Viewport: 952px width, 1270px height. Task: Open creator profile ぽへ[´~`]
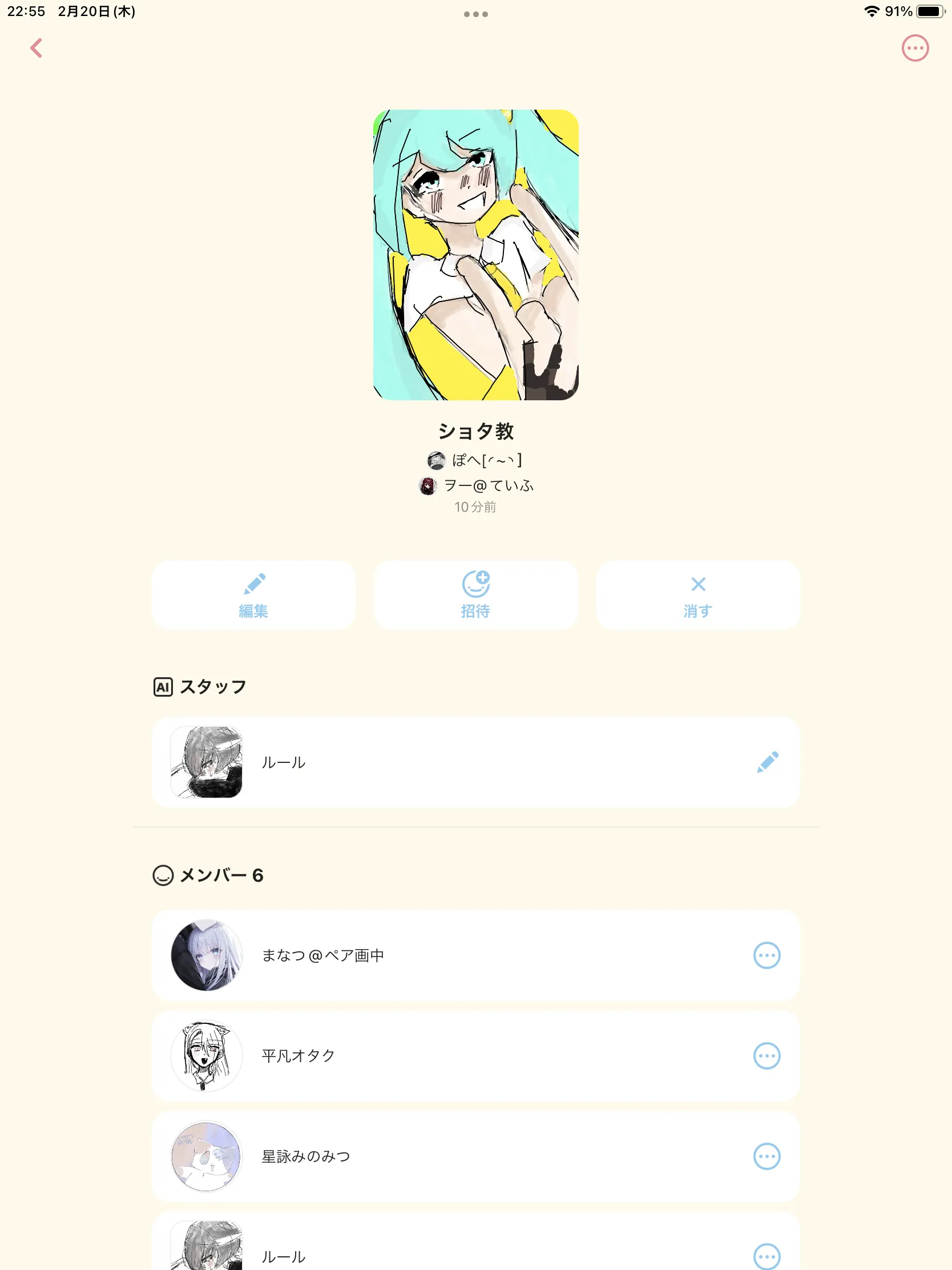pos(475,460)
